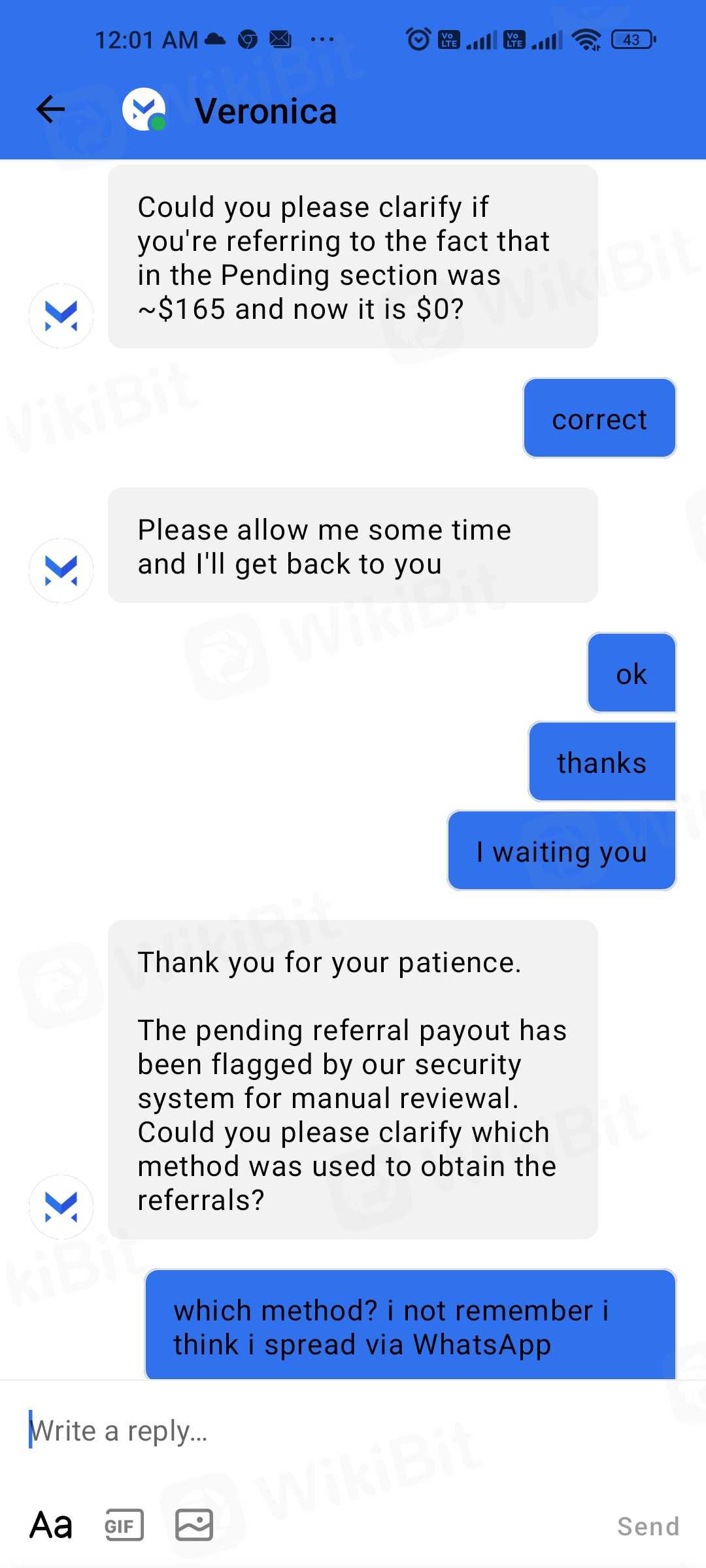The height and width of the screenshot is (1568, 706).
Task: Focus the Write a reply field
Action: coord(327,1431)
